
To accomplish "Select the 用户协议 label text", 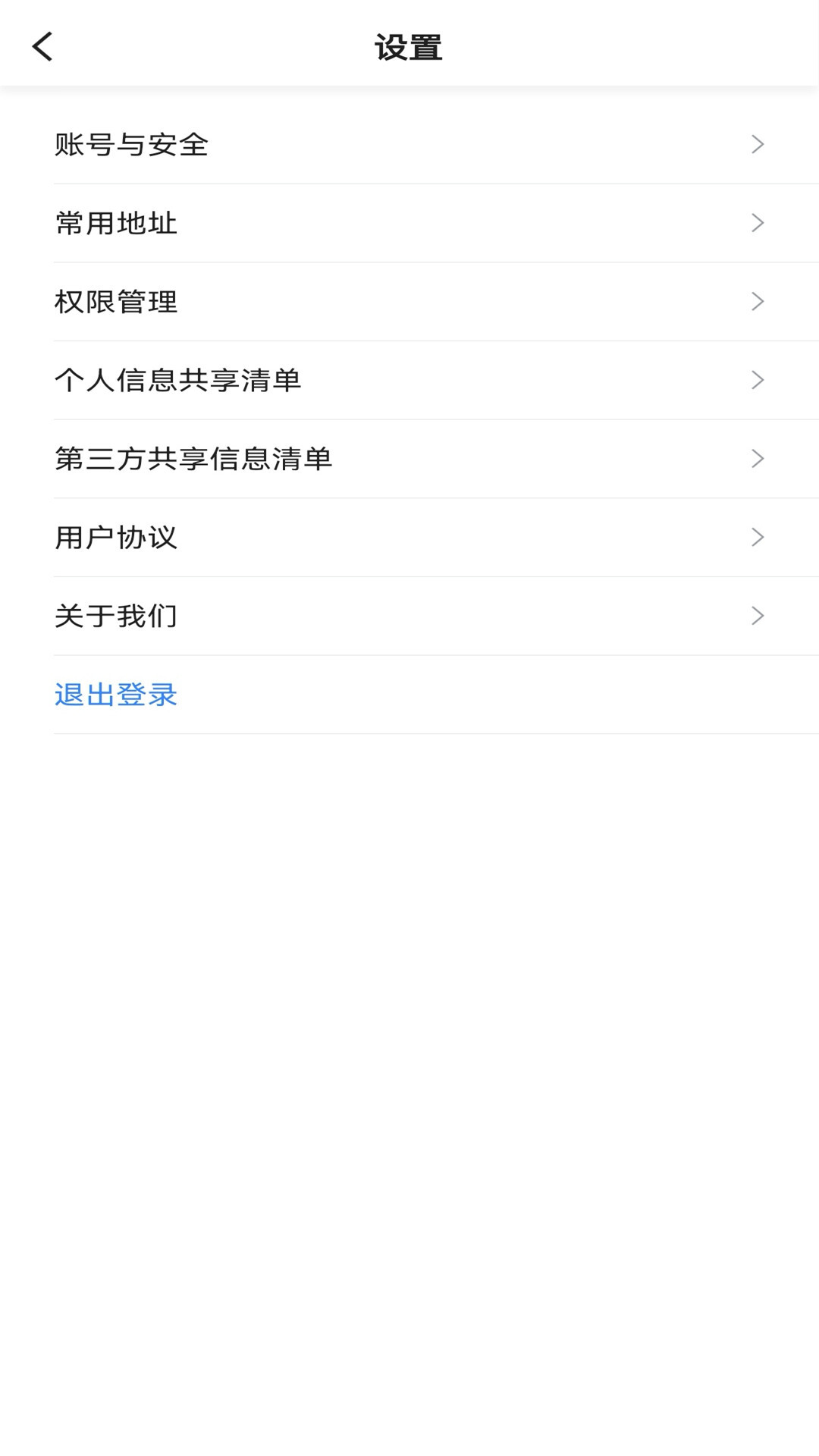I will [x=117, y=538].
